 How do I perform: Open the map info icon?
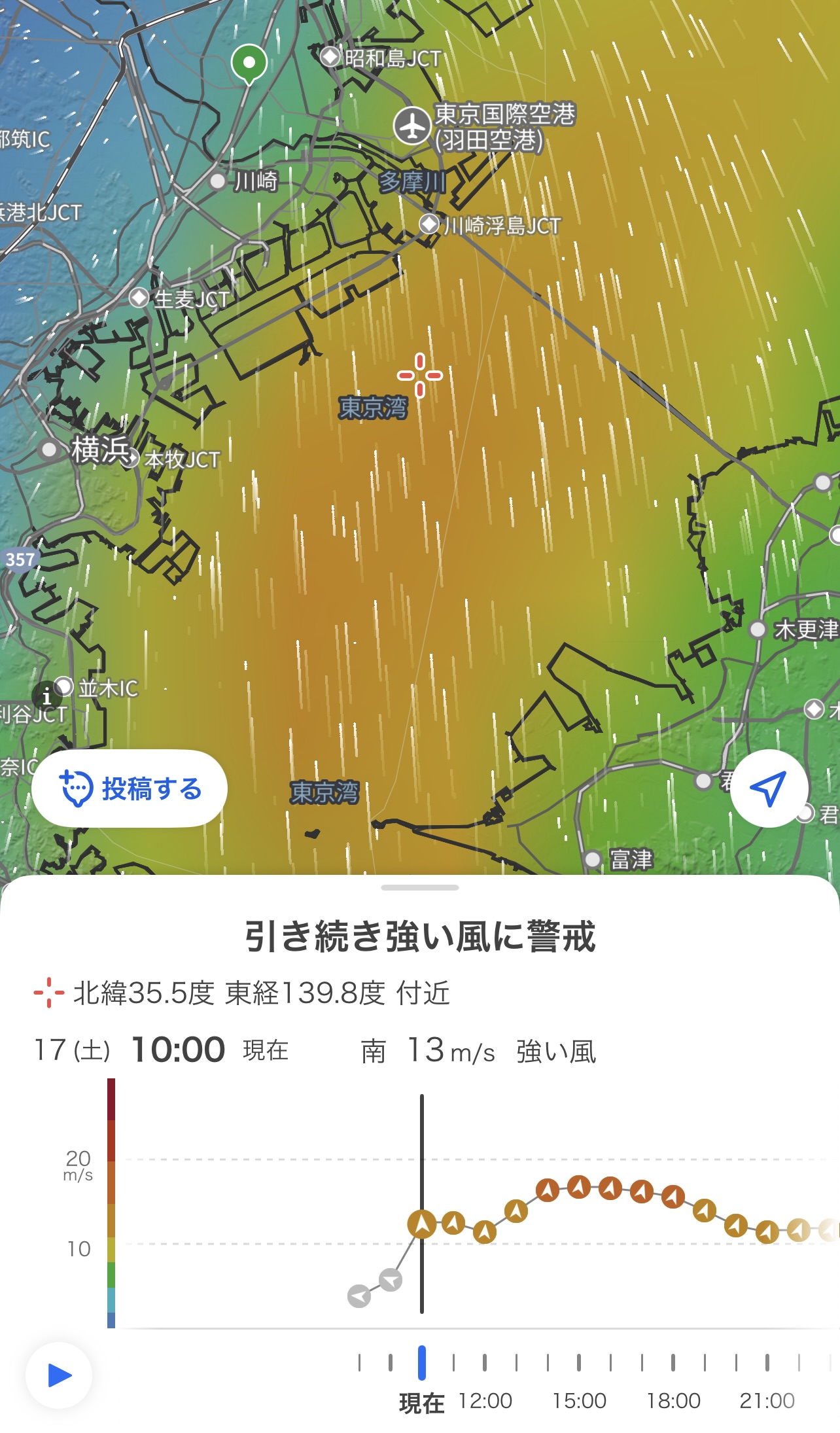(x=46, y=696)
